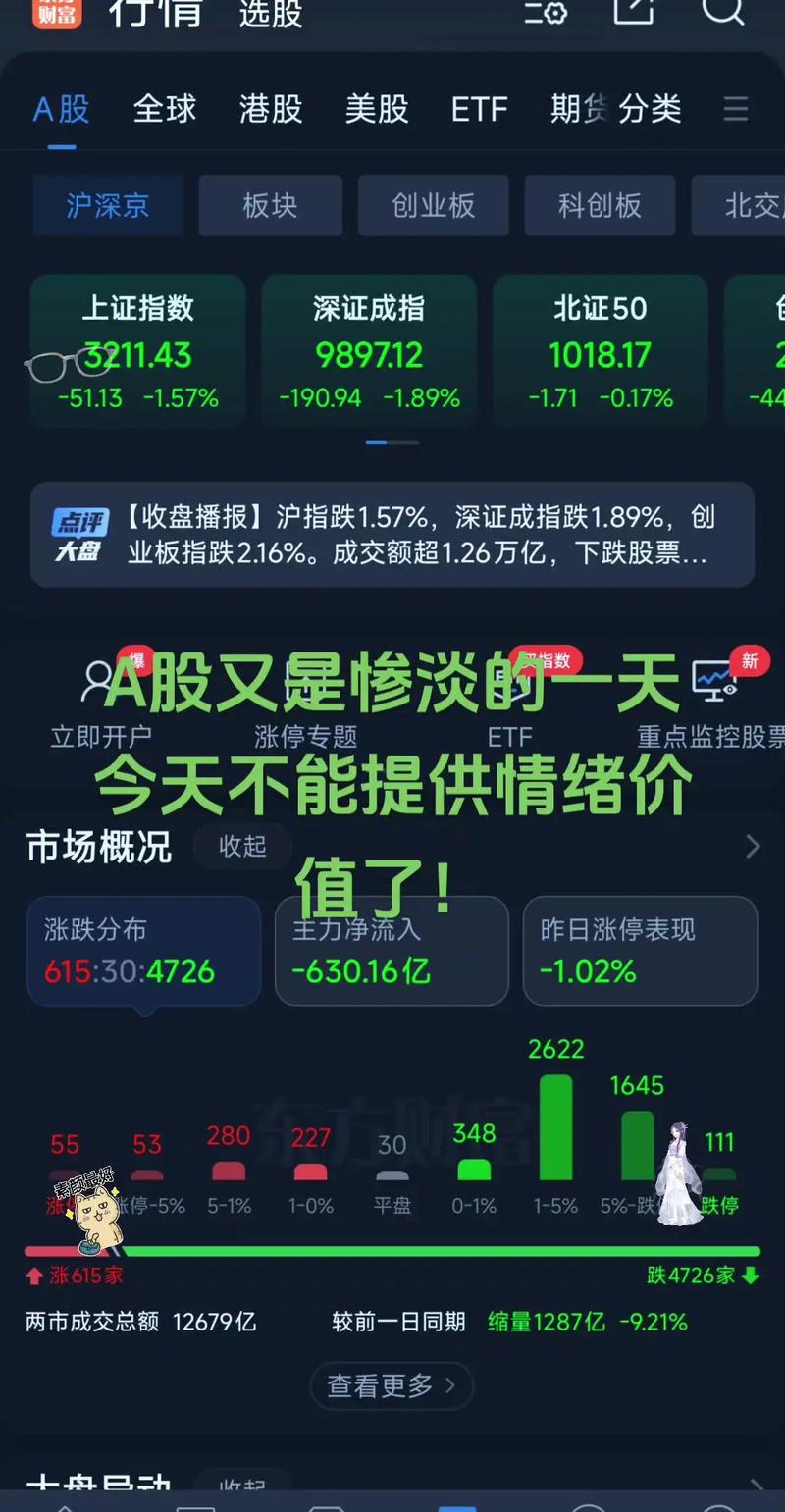
Task: Collapse 市场概况 with the 收起 button
Action: point(241,847)
